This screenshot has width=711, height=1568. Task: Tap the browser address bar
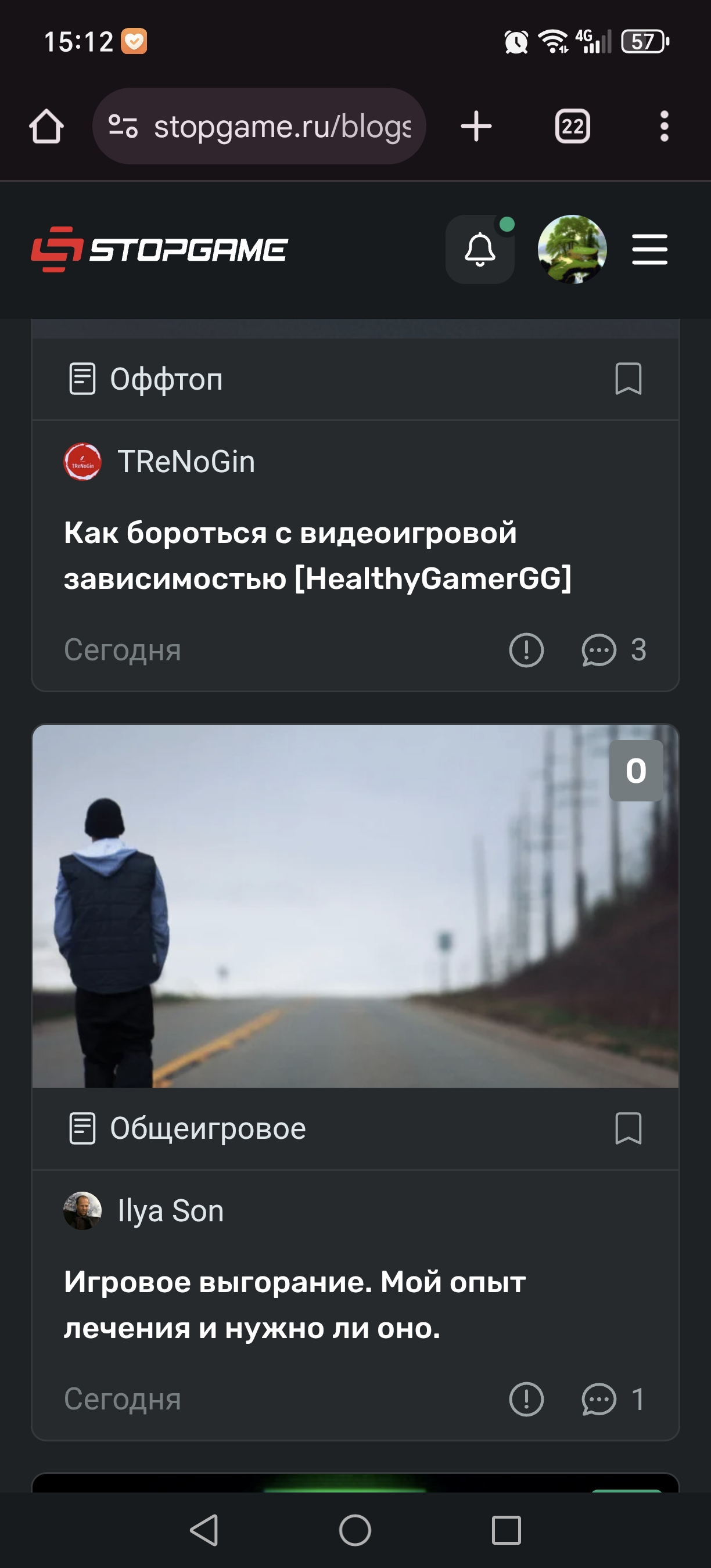[258, 126]
